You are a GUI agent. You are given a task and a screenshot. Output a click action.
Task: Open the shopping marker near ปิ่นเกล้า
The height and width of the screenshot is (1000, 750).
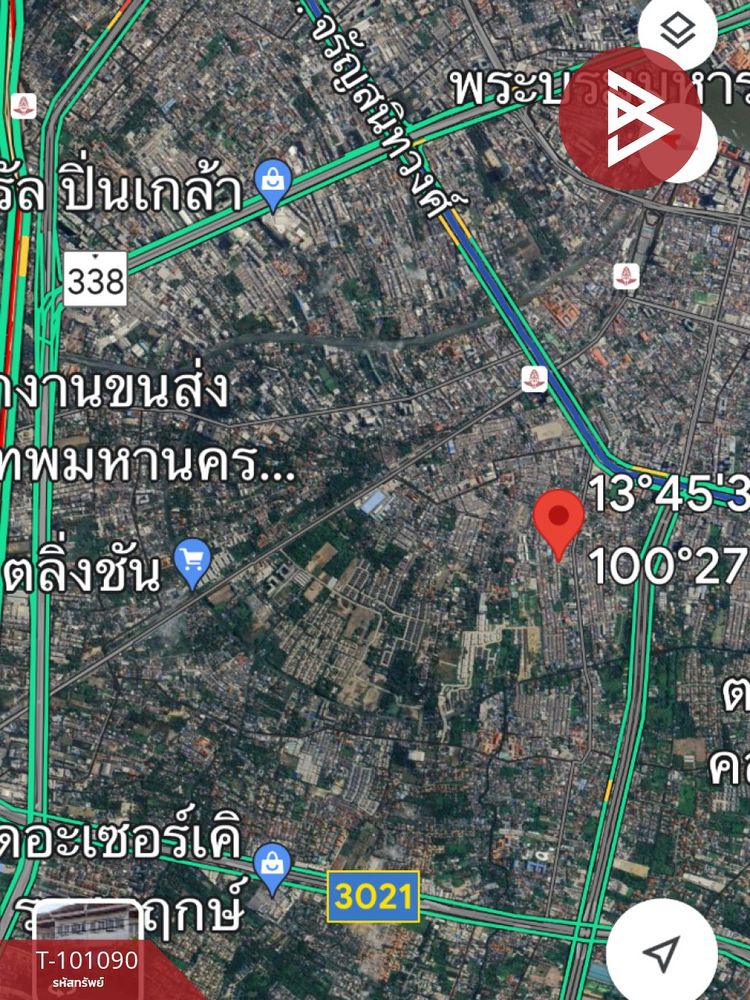point(272,183)
